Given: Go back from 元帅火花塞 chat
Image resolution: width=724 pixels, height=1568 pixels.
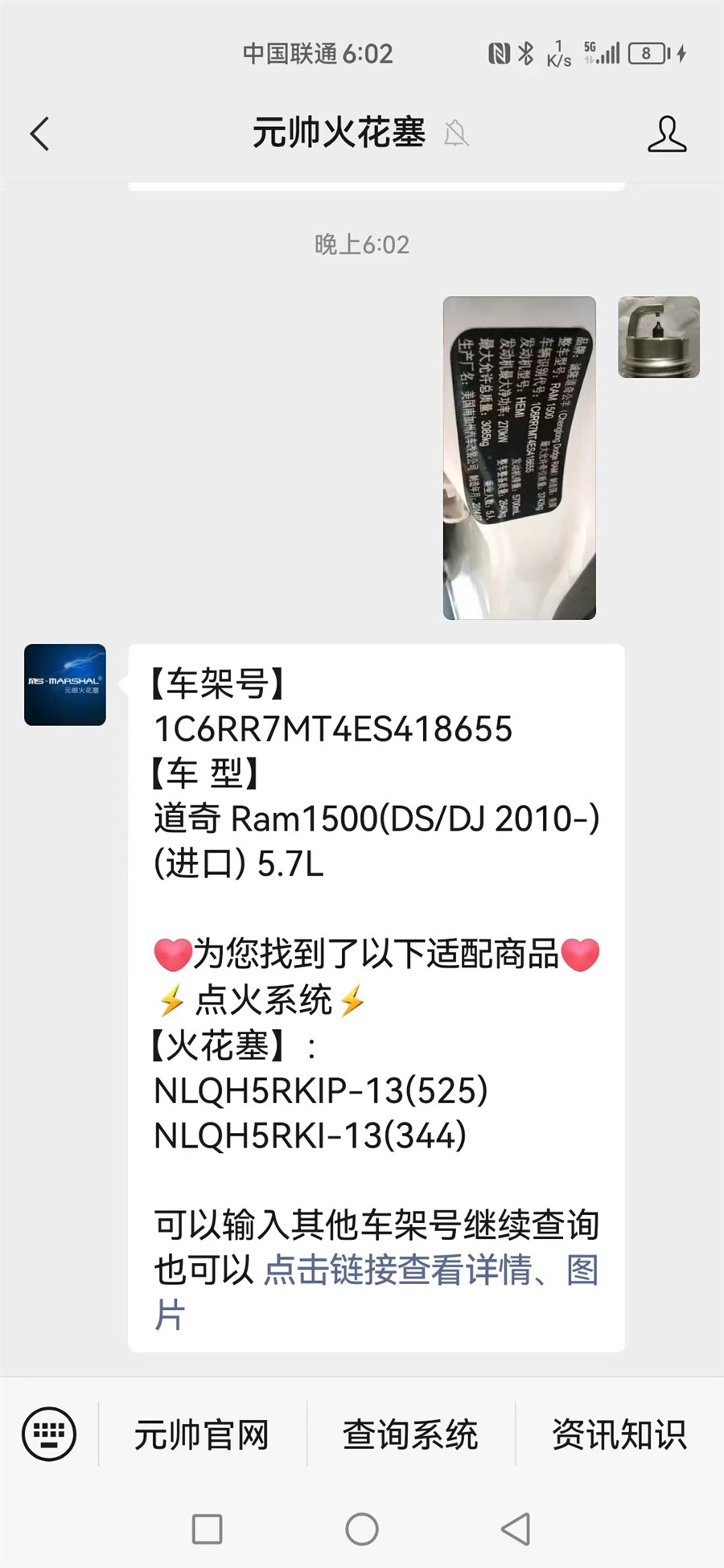Looking at the screenshot, I should (x=39, y=133).
